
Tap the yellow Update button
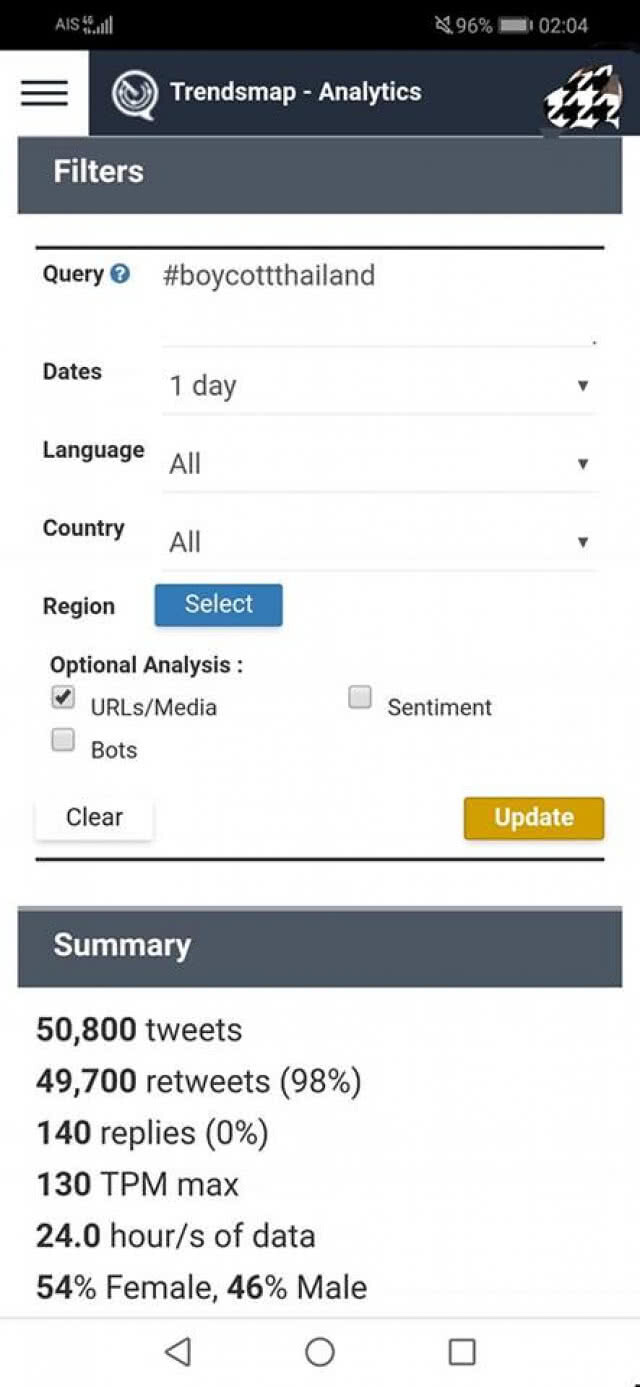pyautogui.click(x=534, y=817)
